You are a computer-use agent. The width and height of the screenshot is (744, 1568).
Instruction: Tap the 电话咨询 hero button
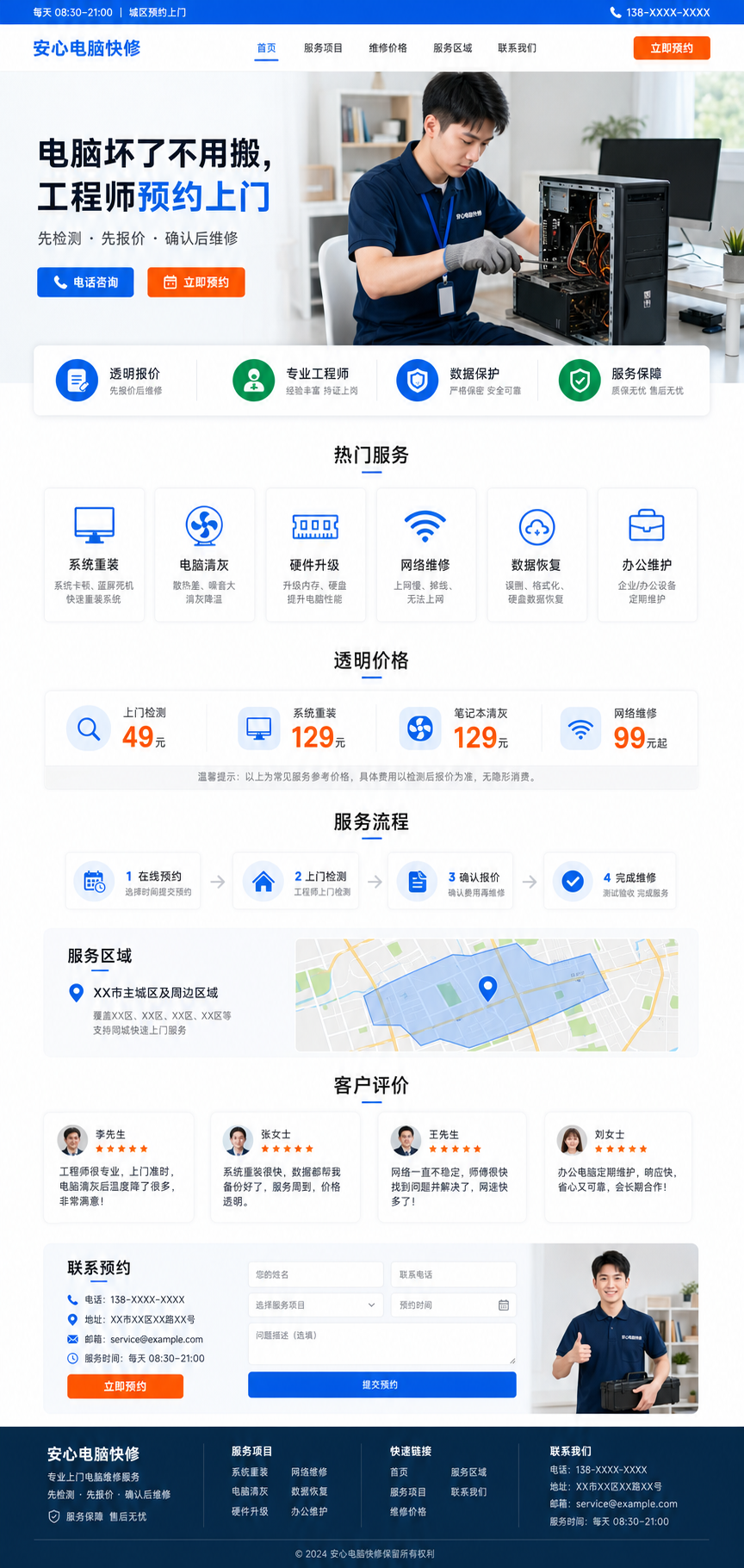[x=85, y=282]
